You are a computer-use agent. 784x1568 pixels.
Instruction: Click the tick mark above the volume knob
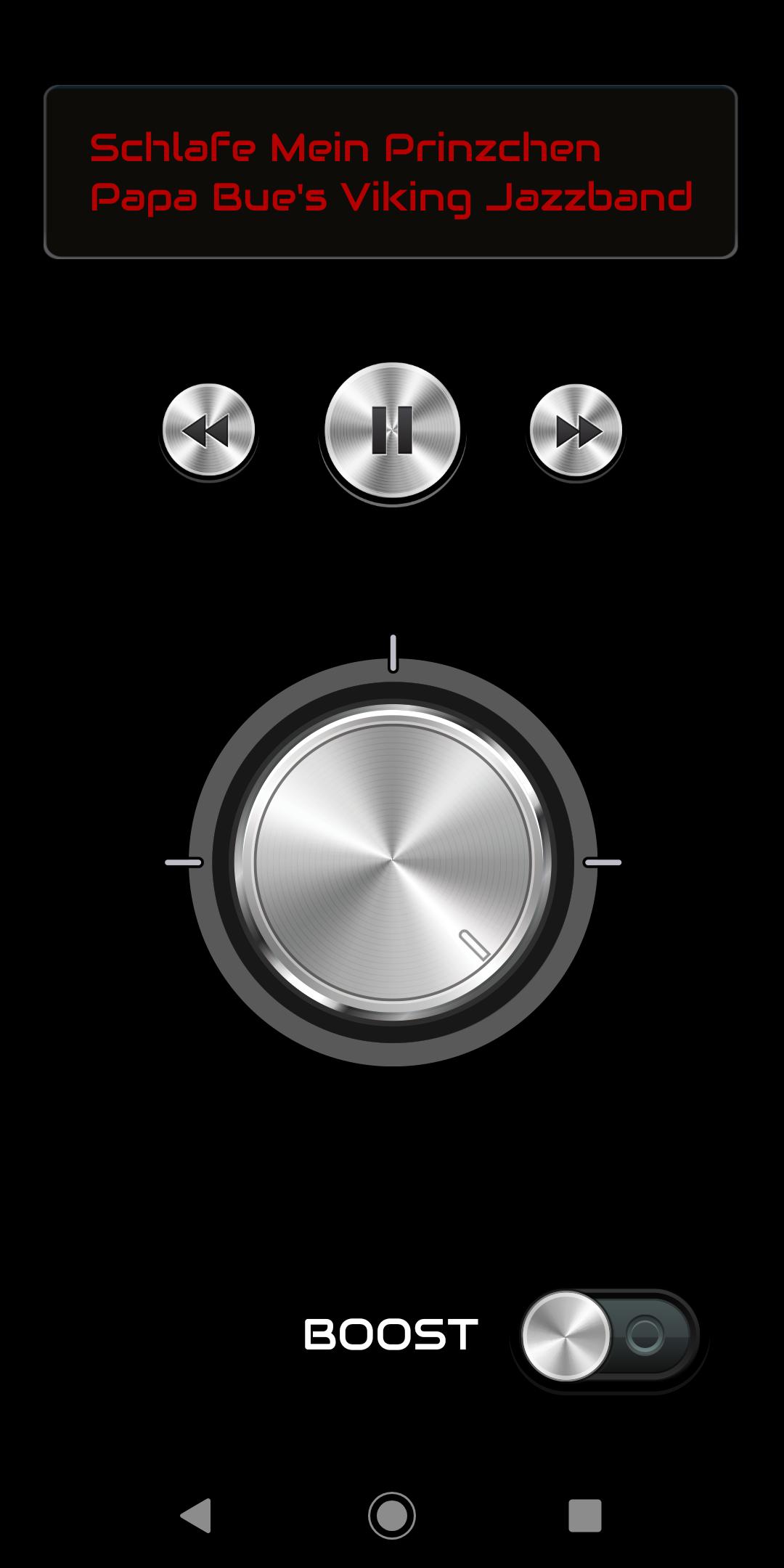[392, 652]
